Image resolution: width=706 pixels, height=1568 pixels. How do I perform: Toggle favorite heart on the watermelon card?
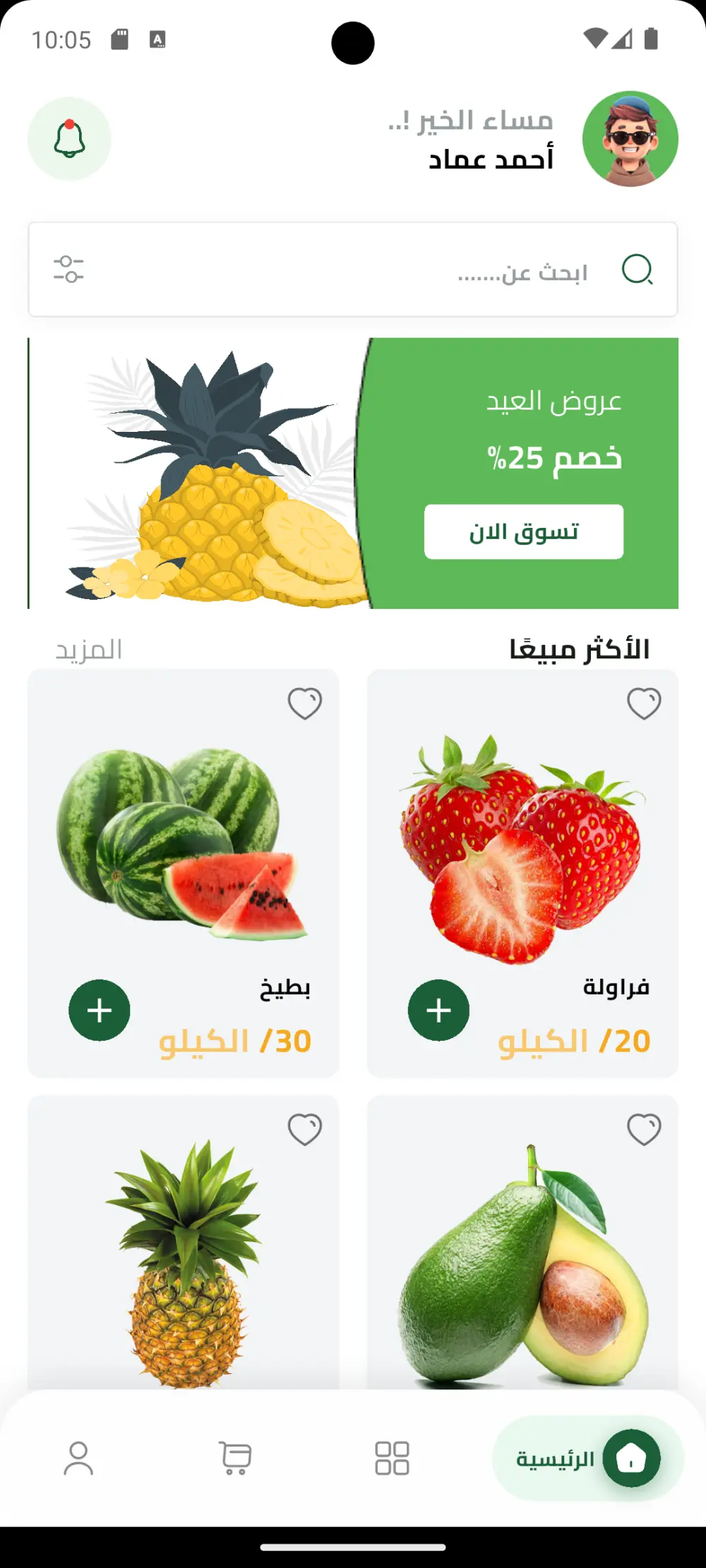click(305, 703)
